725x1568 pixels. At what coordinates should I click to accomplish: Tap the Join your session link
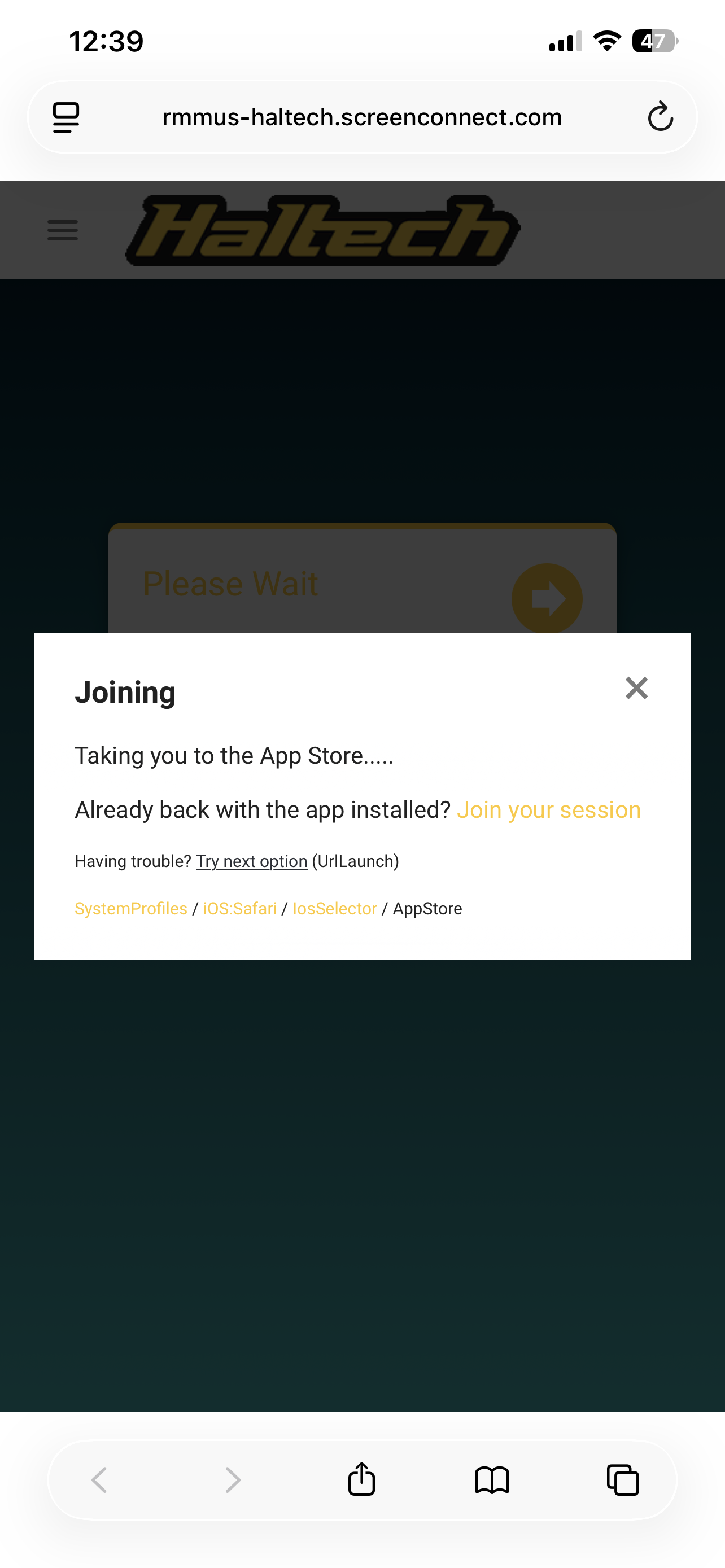point(548,810)
